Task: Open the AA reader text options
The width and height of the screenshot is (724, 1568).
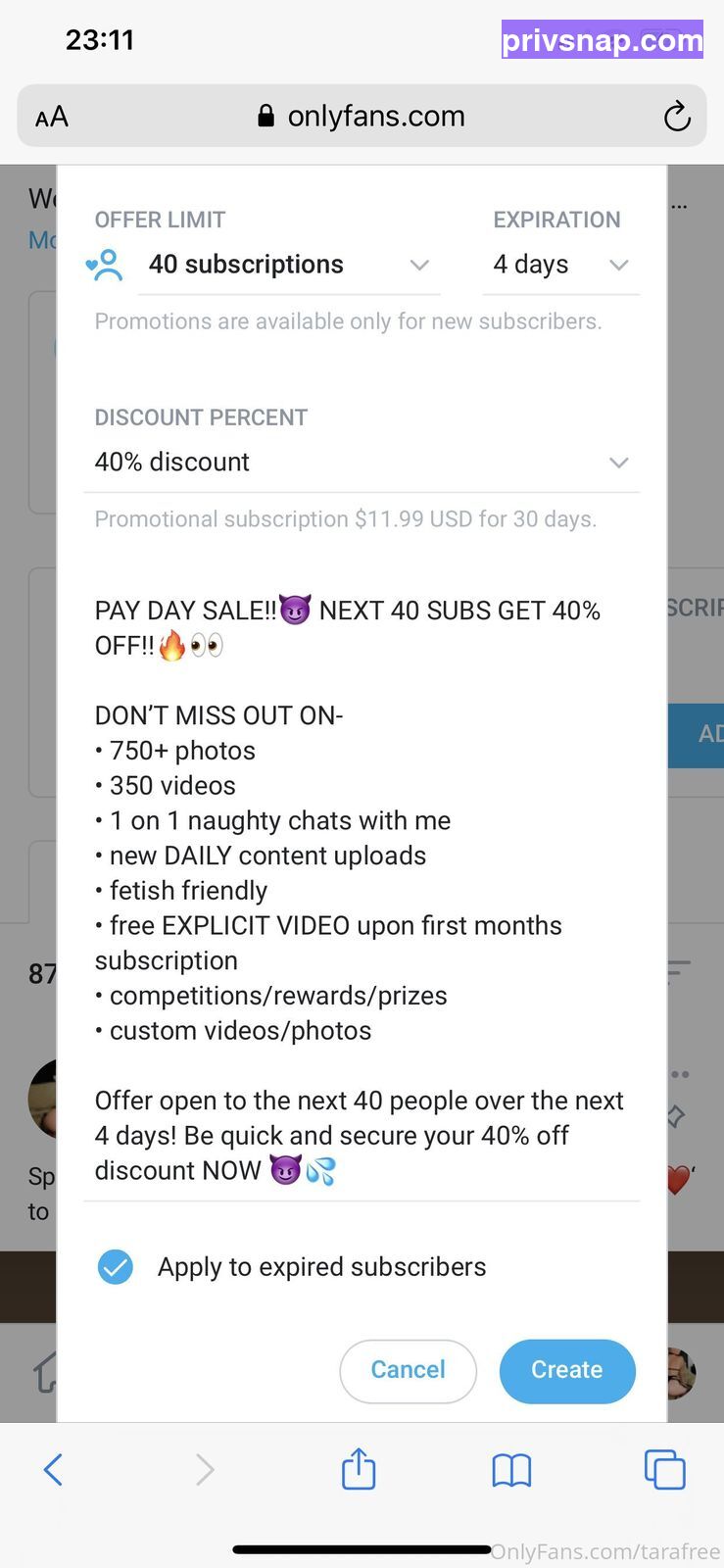Action: pyautogui.click(x=52, y=118)
